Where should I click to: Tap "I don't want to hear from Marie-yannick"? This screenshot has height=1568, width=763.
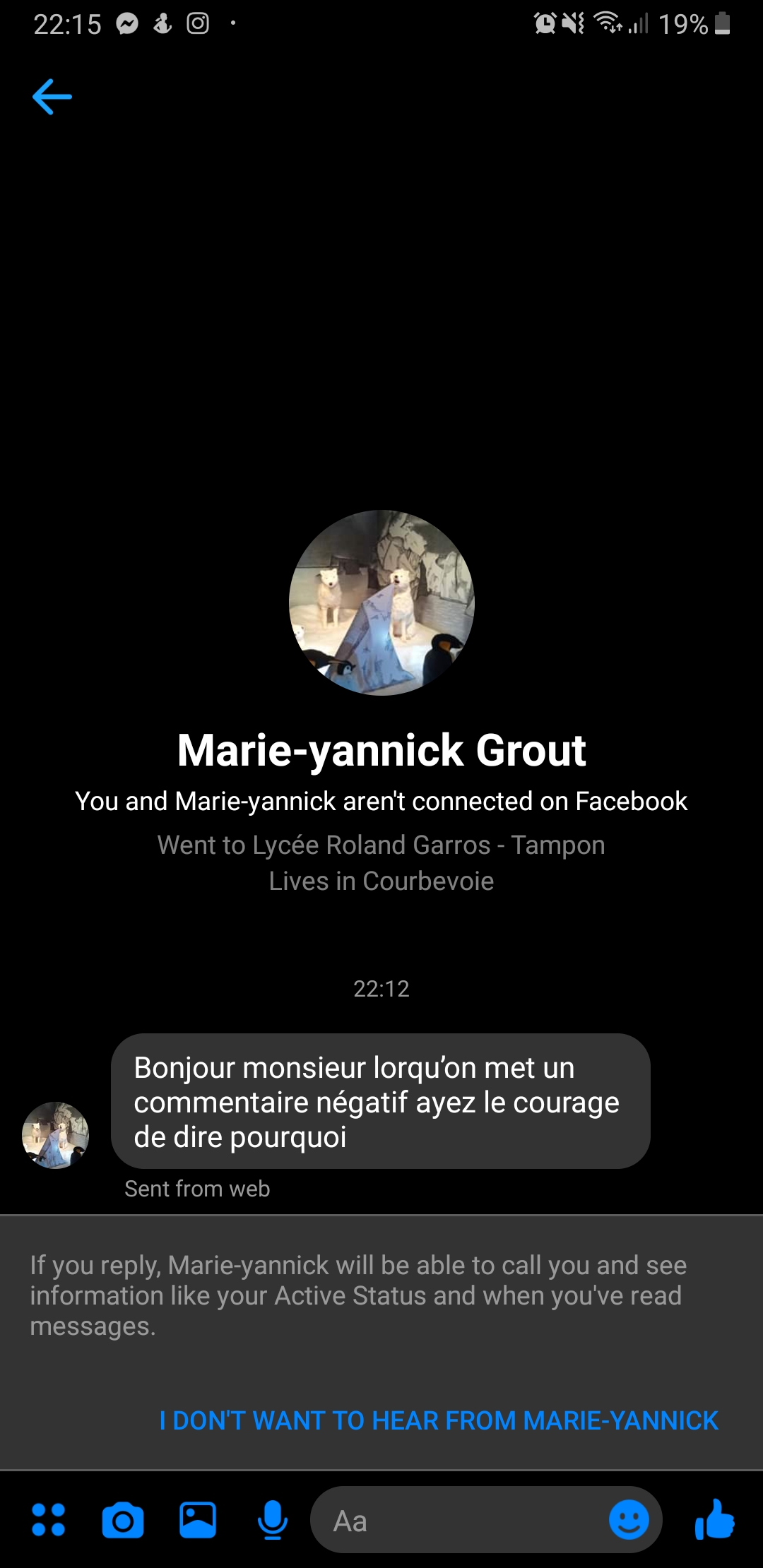click(439, 1420)
